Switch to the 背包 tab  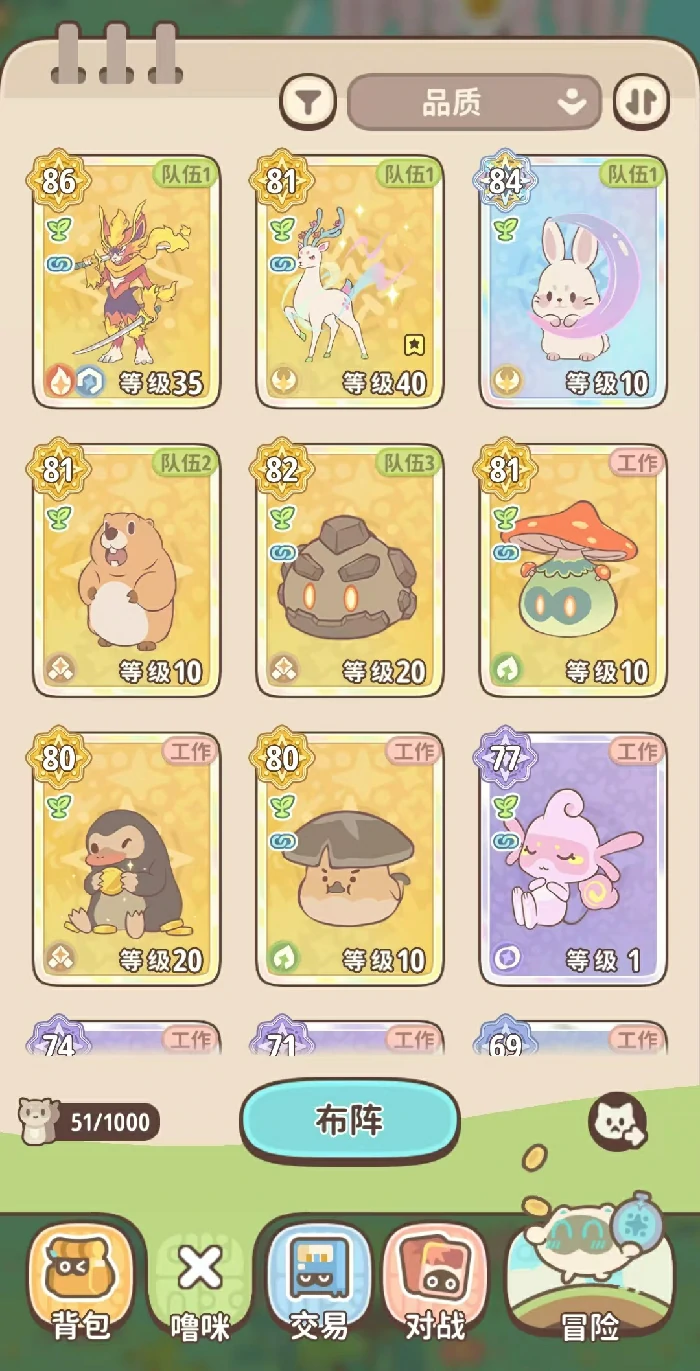(81, 1284)
